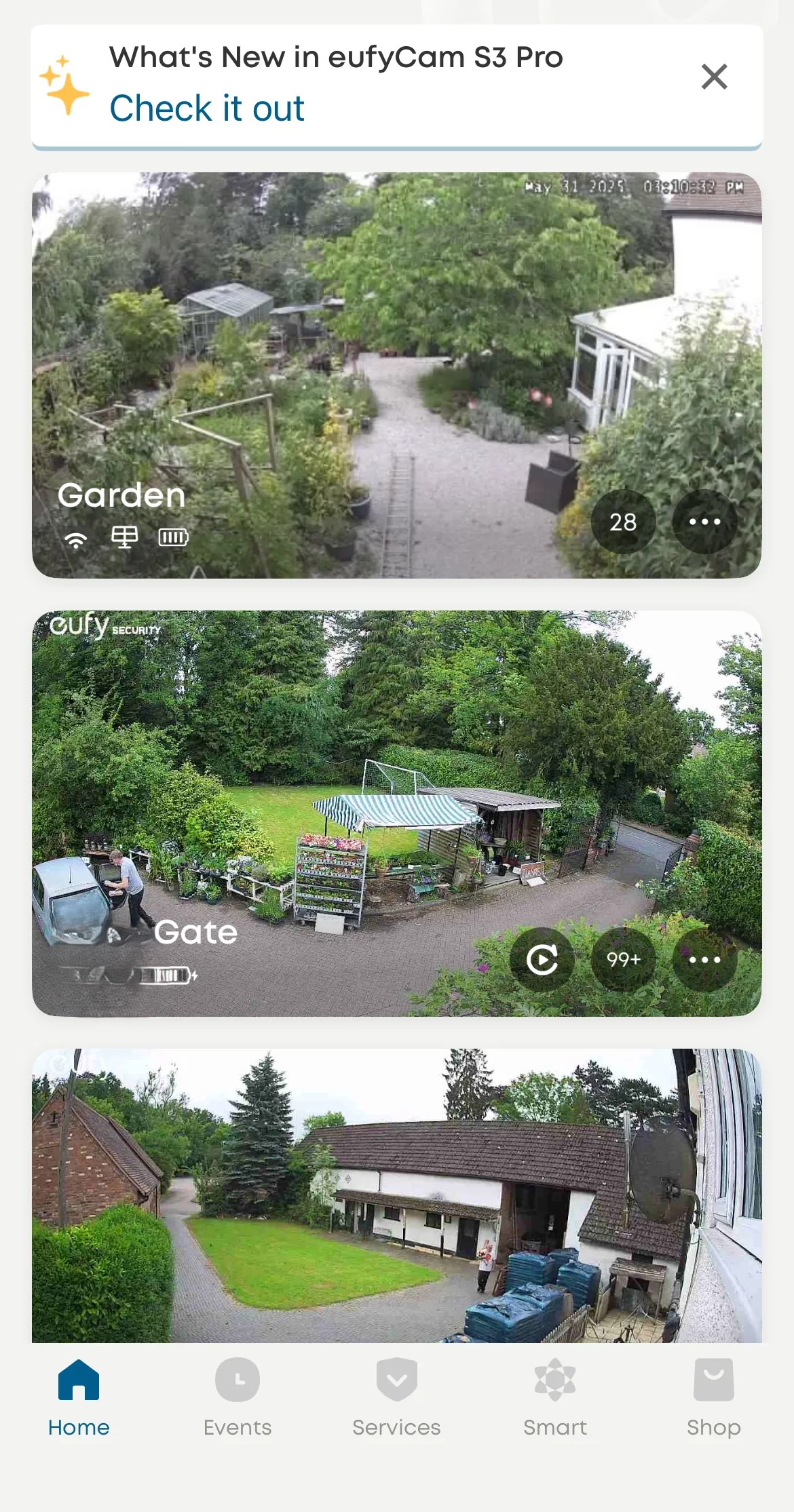This screenshot has width=794, height=1512.
Task: View the 99+ events for Gate camera
Action: tap(623, 959)
